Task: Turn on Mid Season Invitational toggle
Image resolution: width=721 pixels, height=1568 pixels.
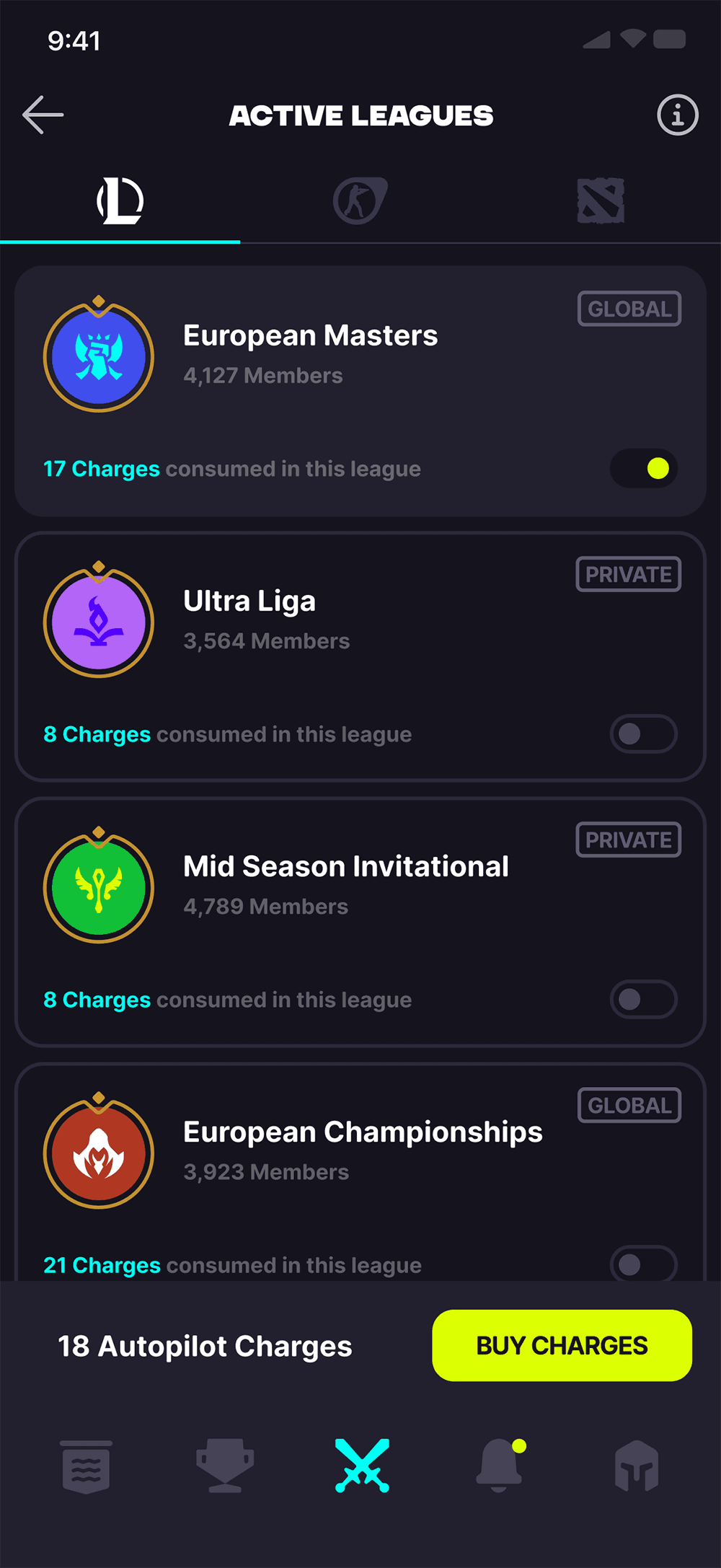Action: coord(644,999)
